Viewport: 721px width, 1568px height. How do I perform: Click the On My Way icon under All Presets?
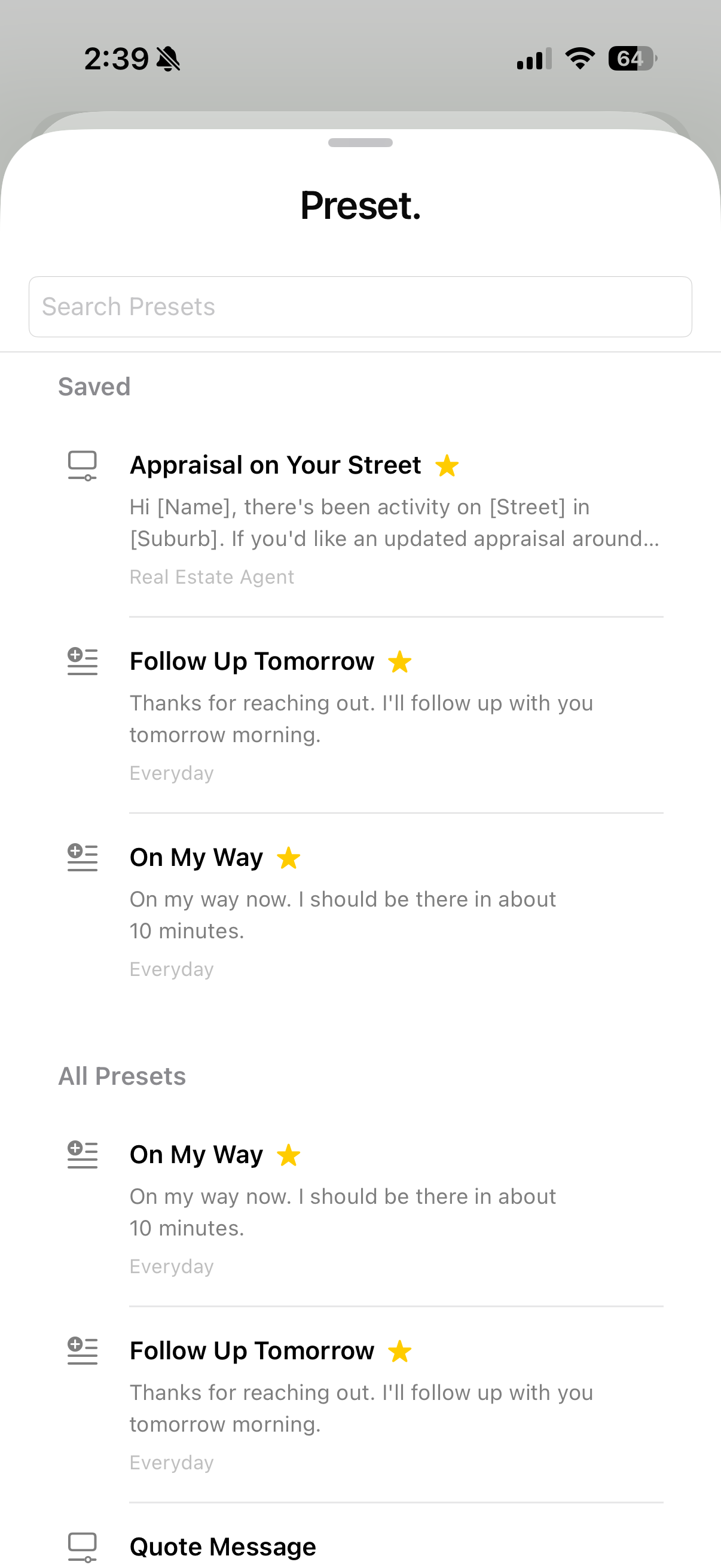[x=83, y=1156]
